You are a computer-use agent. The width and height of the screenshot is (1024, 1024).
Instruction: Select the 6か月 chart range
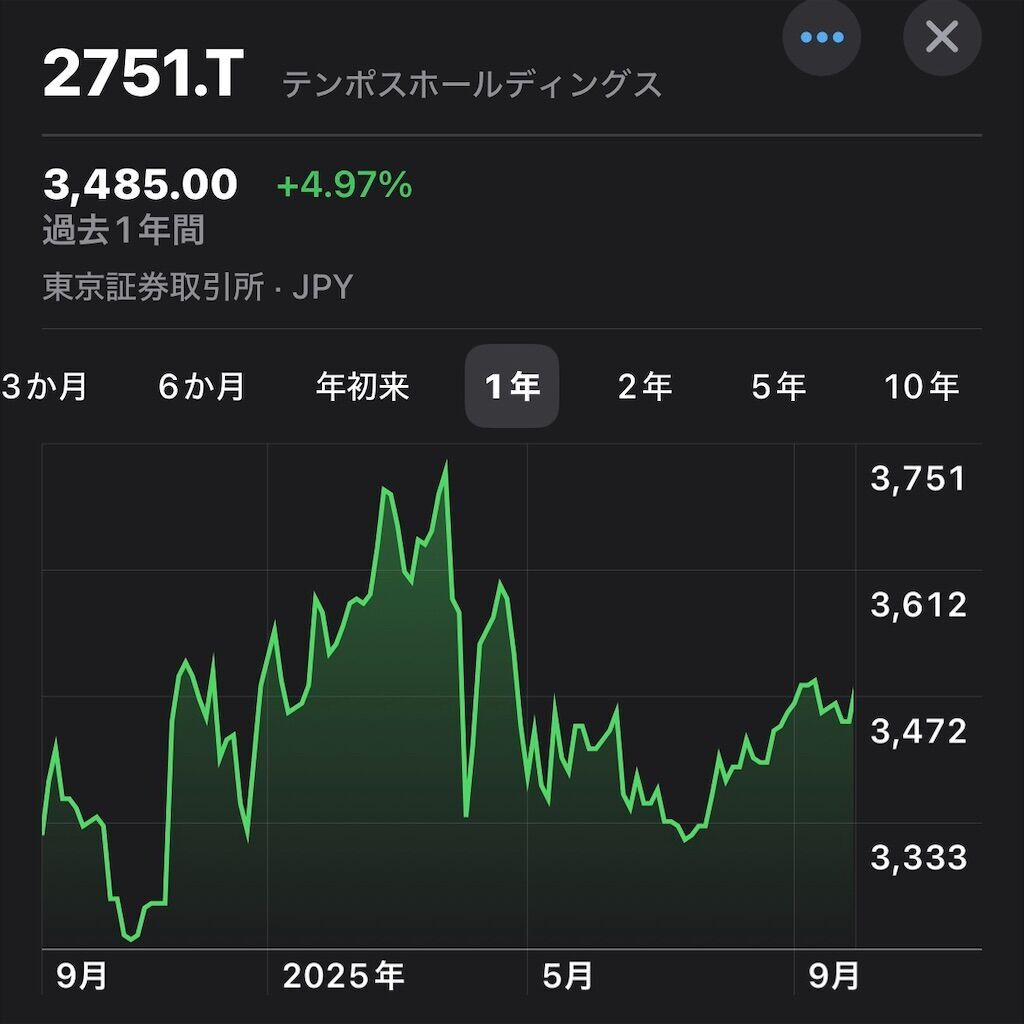tap(202, 387)
